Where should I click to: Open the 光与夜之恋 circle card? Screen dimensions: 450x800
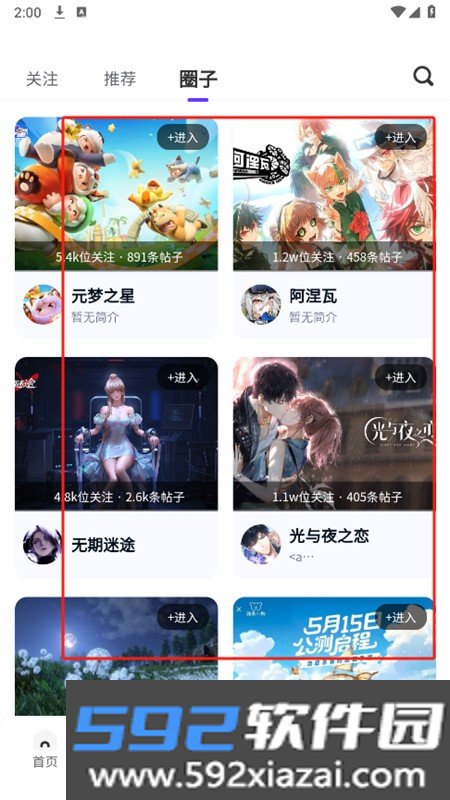click(334, 467)
